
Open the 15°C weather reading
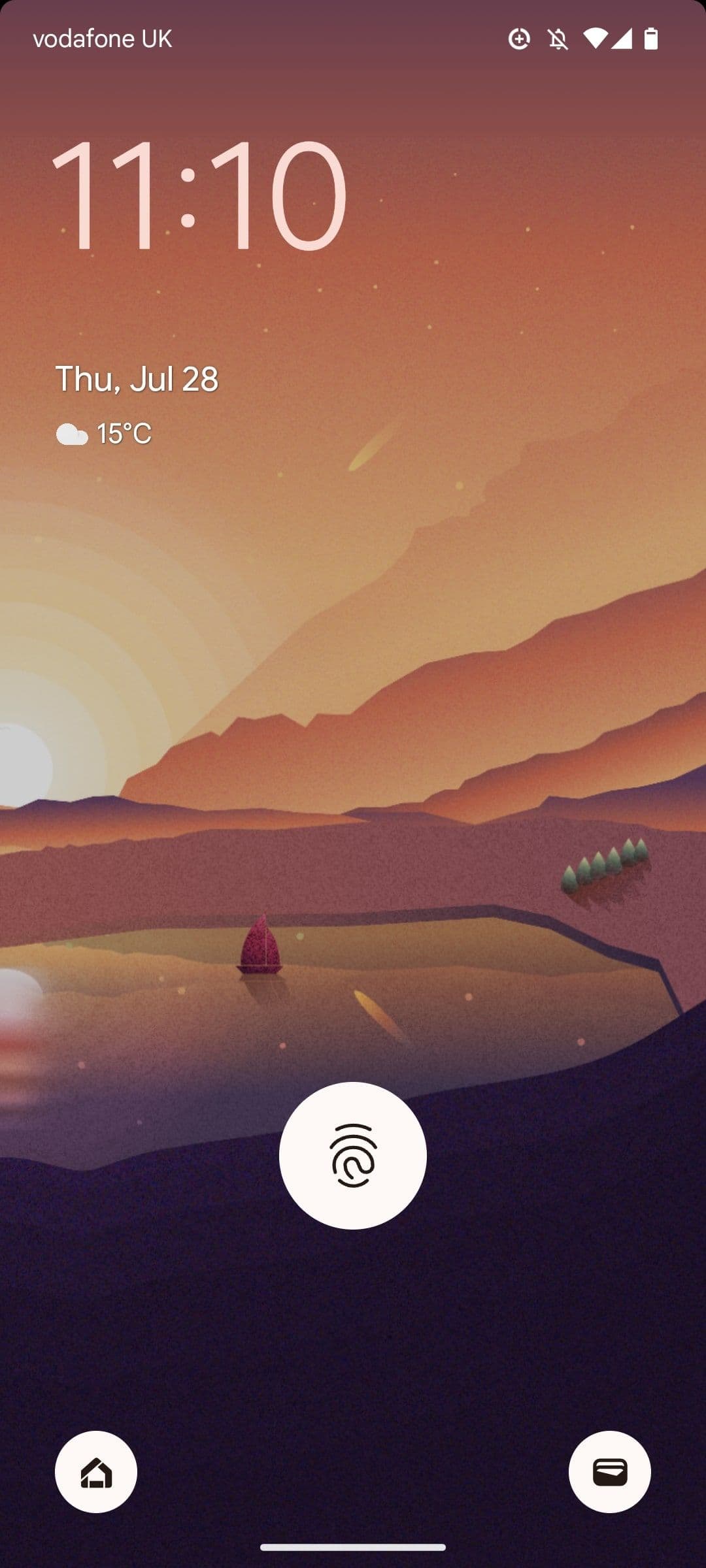point(124,433)
